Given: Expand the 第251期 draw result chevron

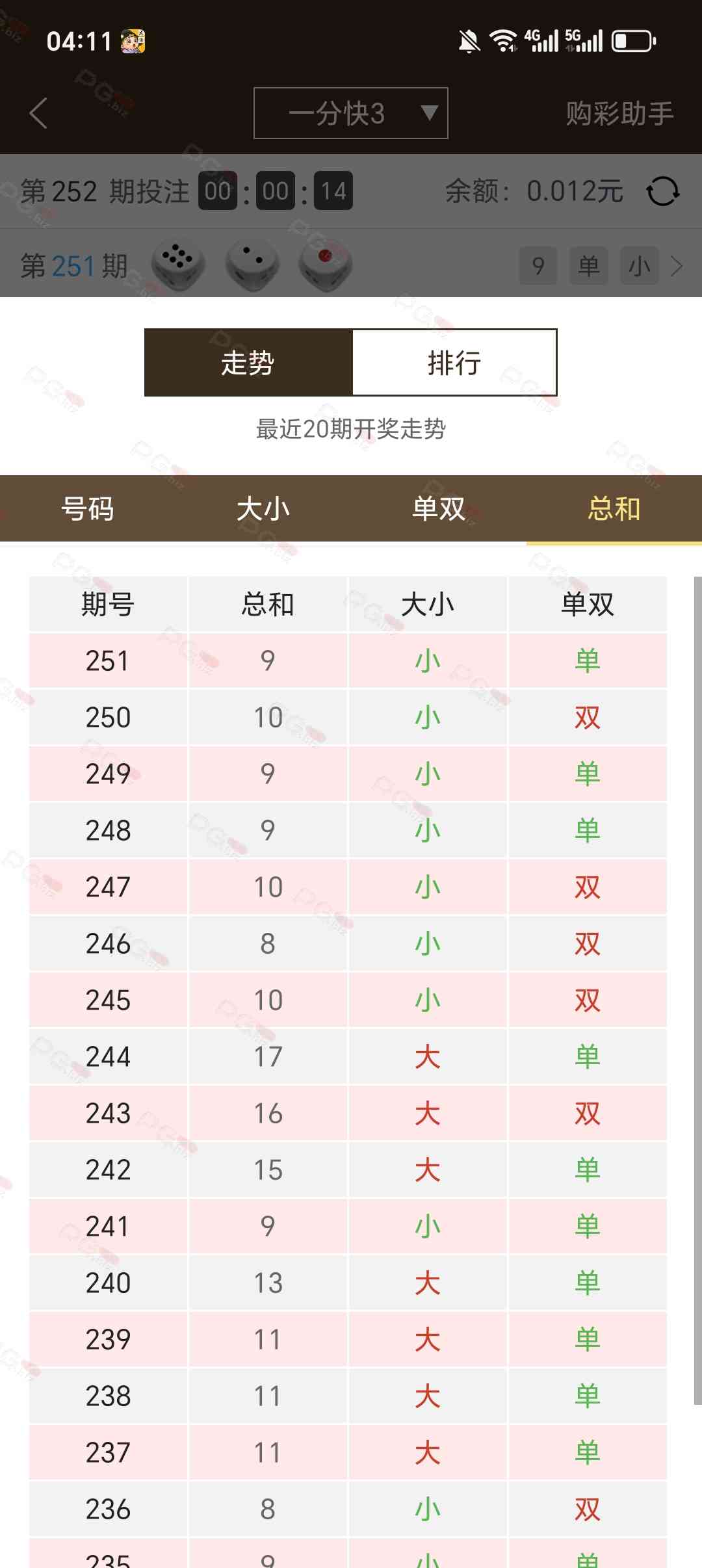Looking at the screenshot, I should coord(677,266).
